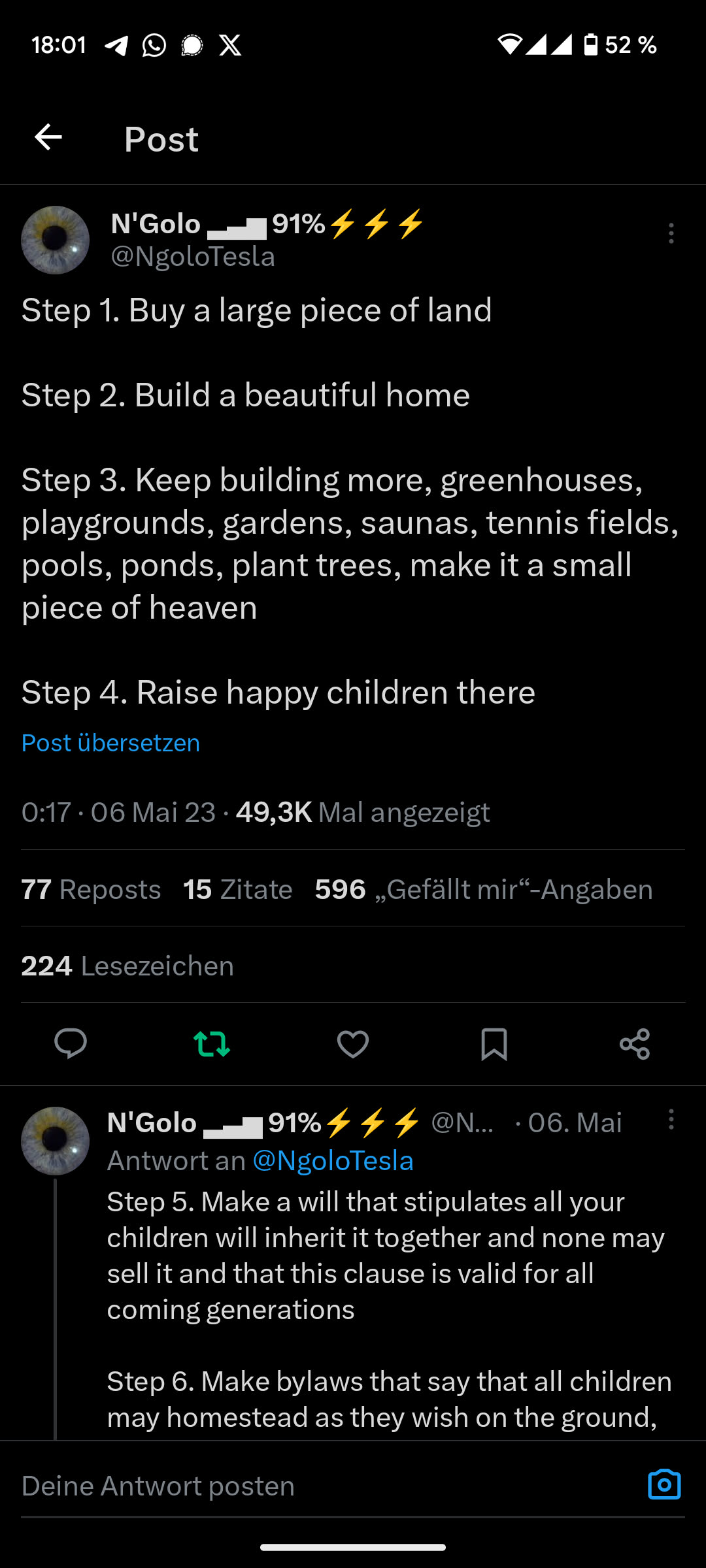706x1568 pixels.
Task: View the 77 Reposts list
Action: point(91,889)
